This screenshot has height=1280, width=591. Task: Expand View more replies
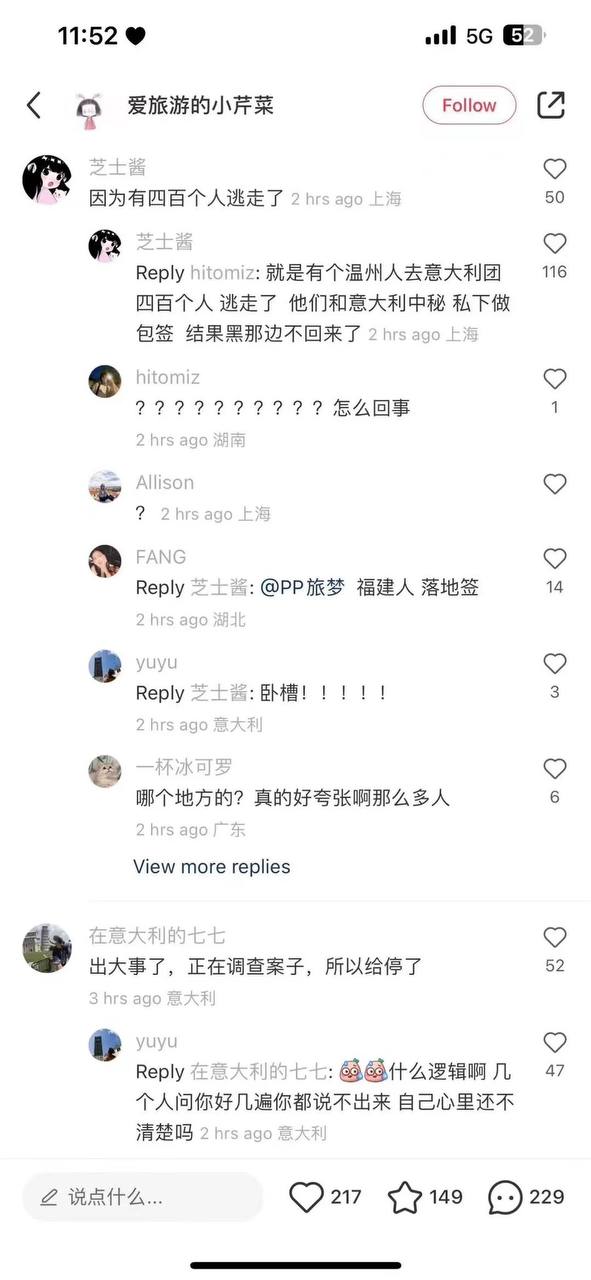(x=212, y=867)
